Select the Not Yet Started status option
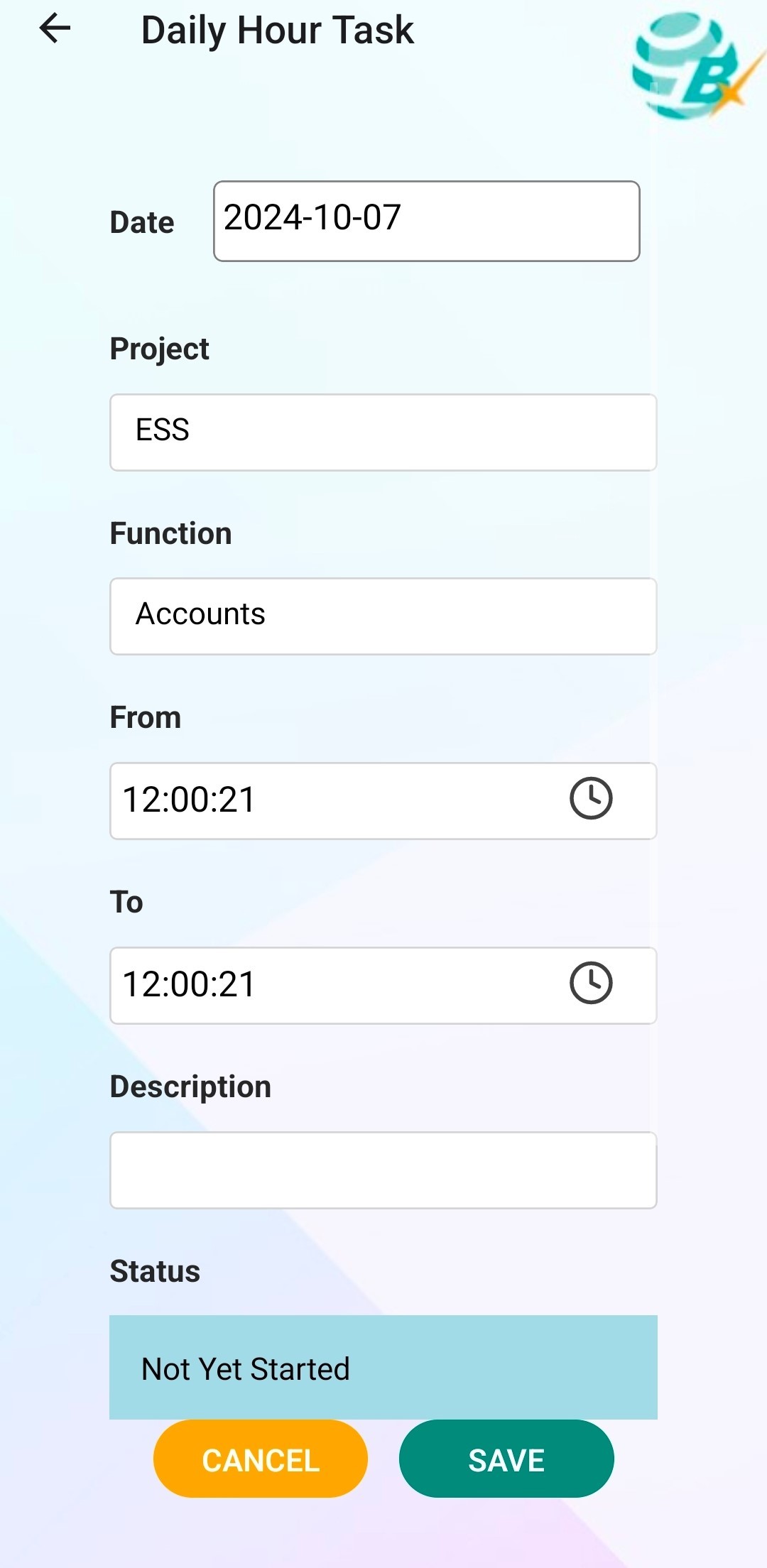The height and width of the screenshot is (1568, 767). (383, 1367)
